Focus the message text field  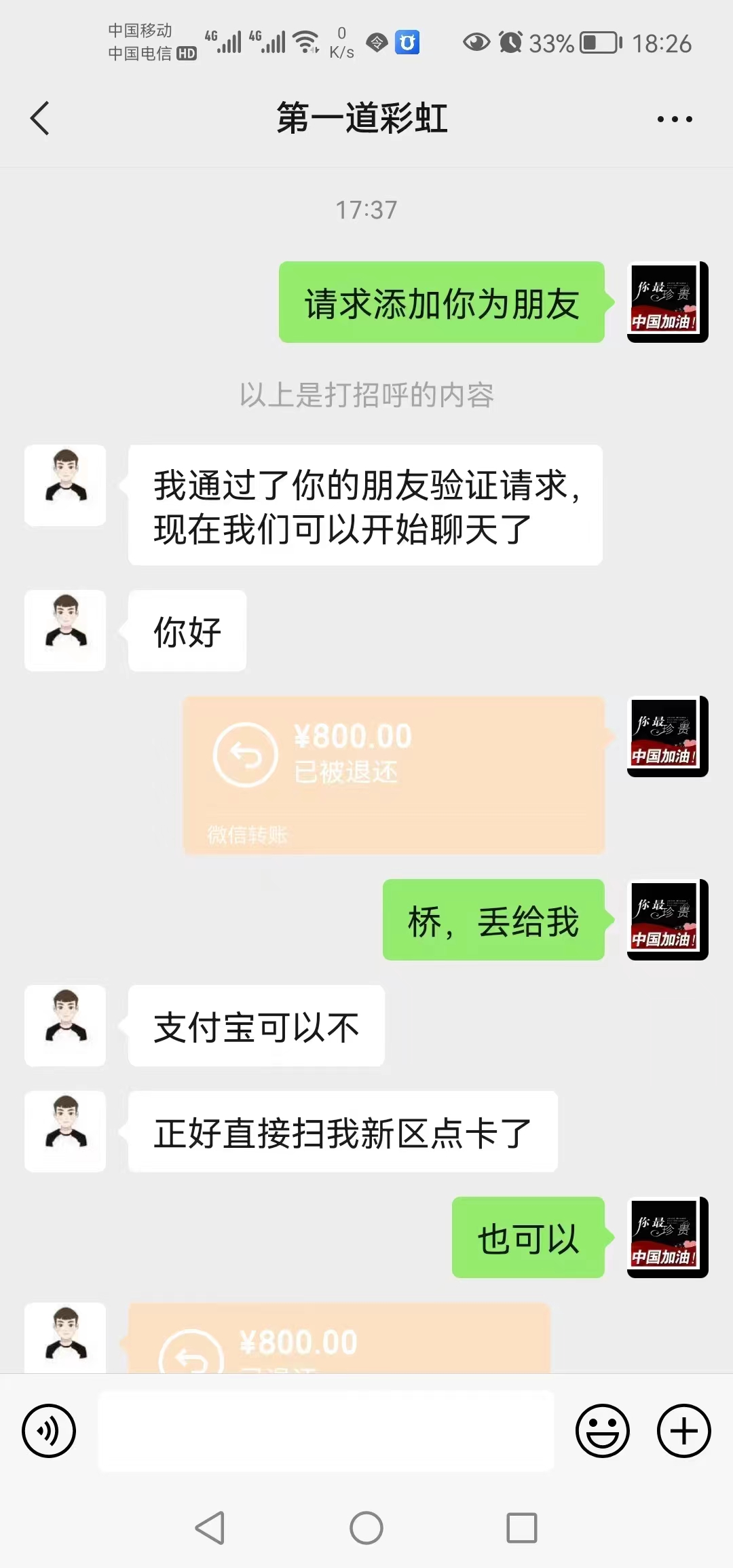[326, 1431]
